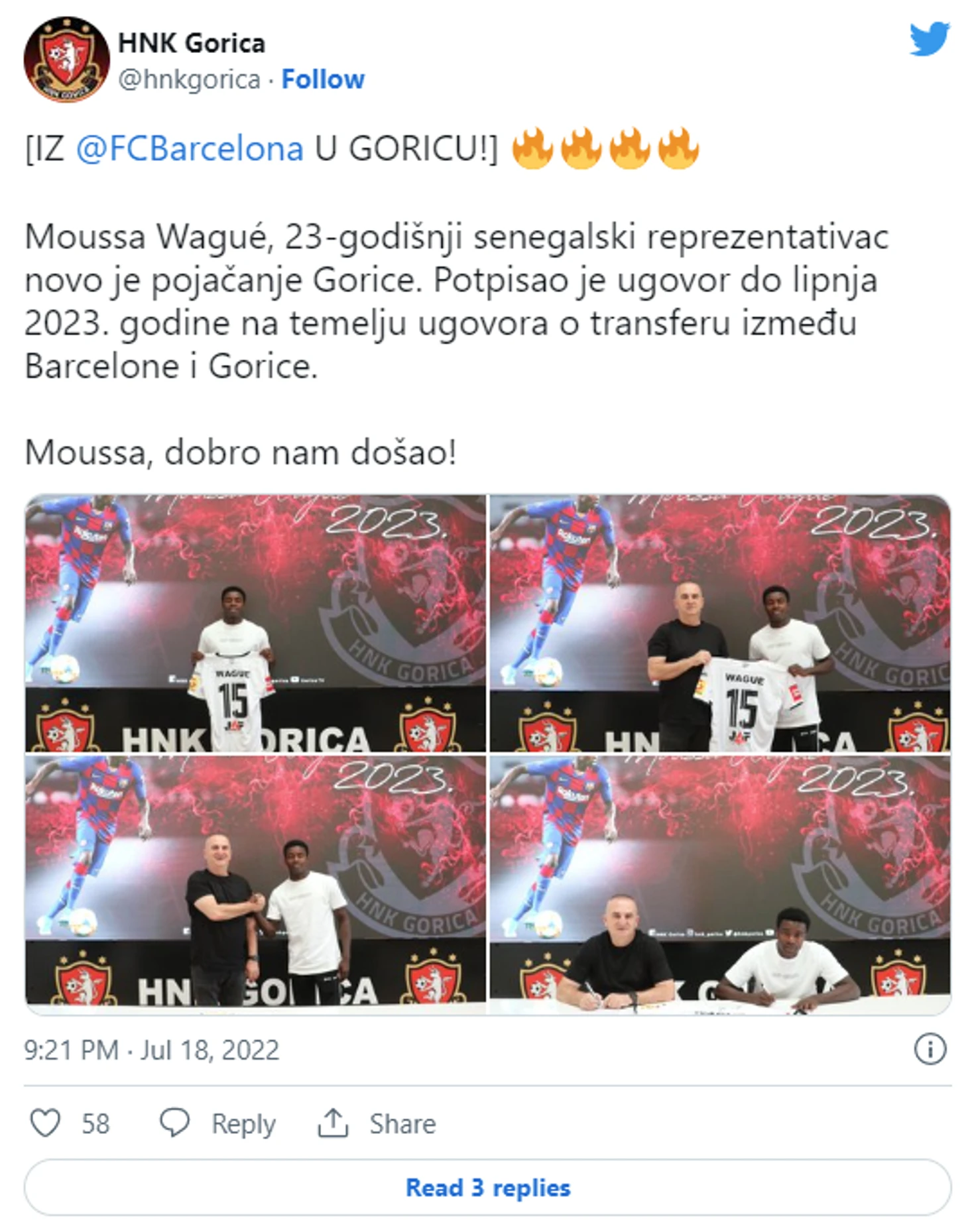Open HNK Gorica profile avatar
The image size is (968, 1232).
coord(66,60)
